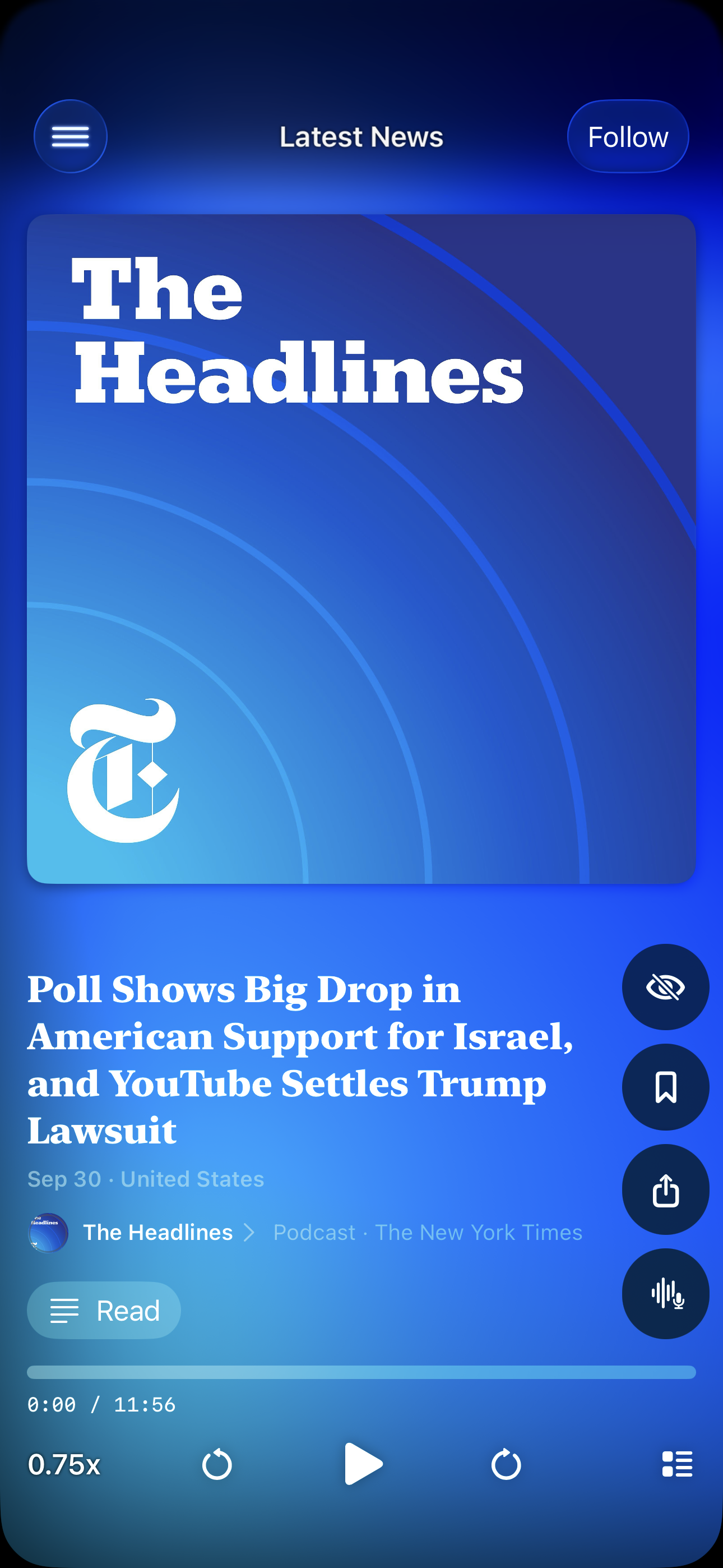Open the hamburger menu
The height and width of the screenshot is (1568, 723).
(x=71, y=136)
